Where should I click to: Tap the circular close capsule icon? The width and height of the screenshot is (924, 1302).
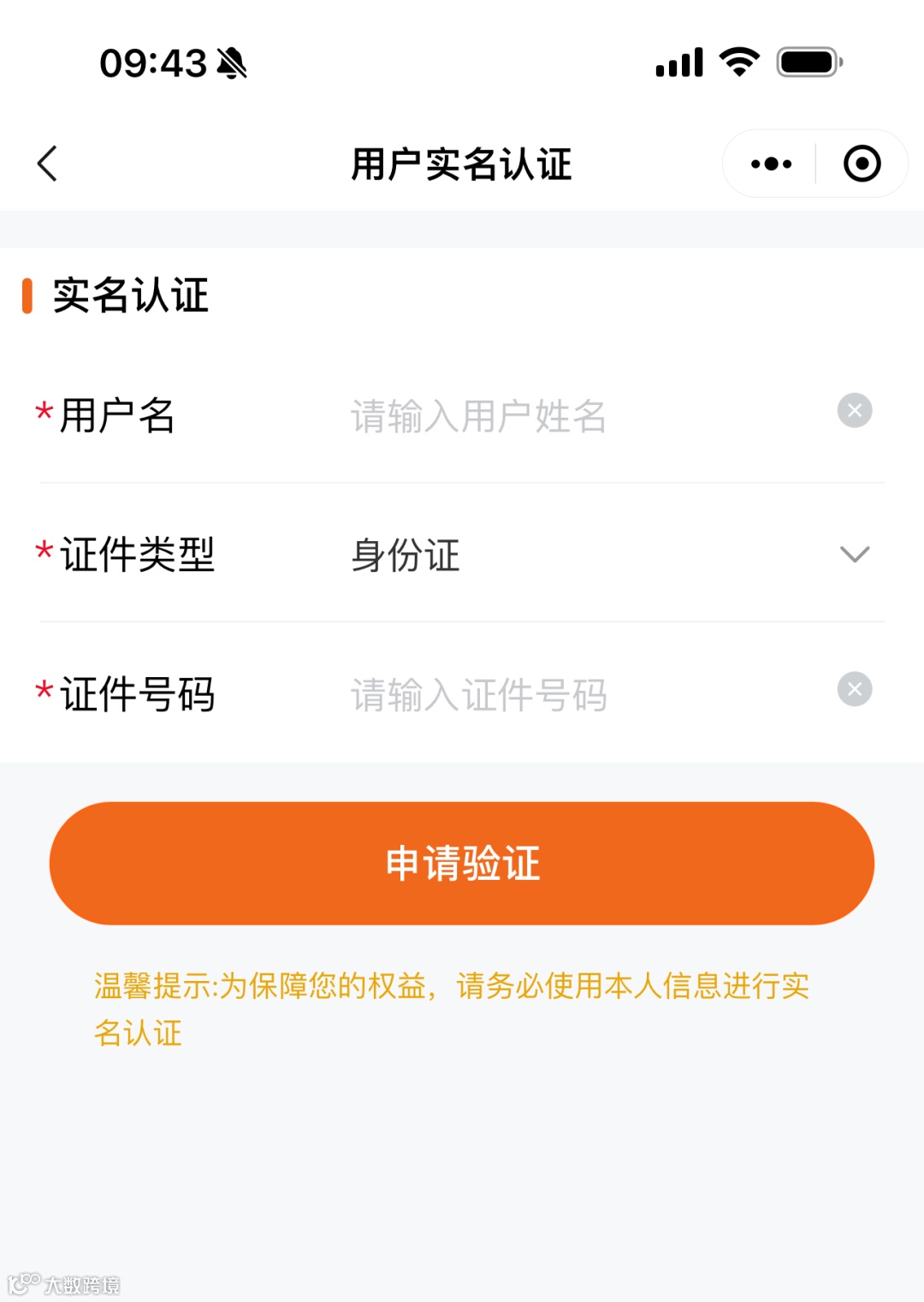862,163
